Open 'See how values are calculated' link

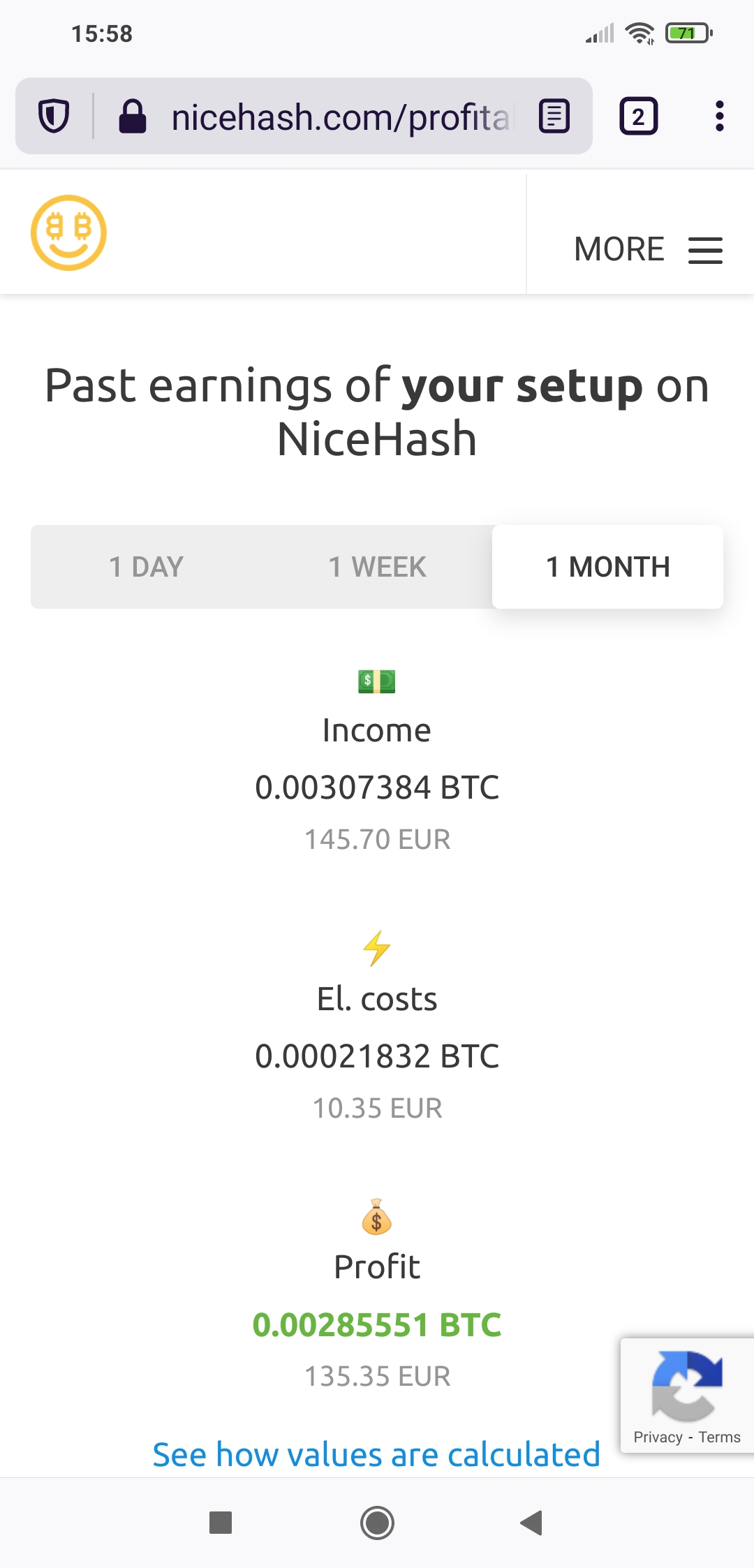(376, 1455)
